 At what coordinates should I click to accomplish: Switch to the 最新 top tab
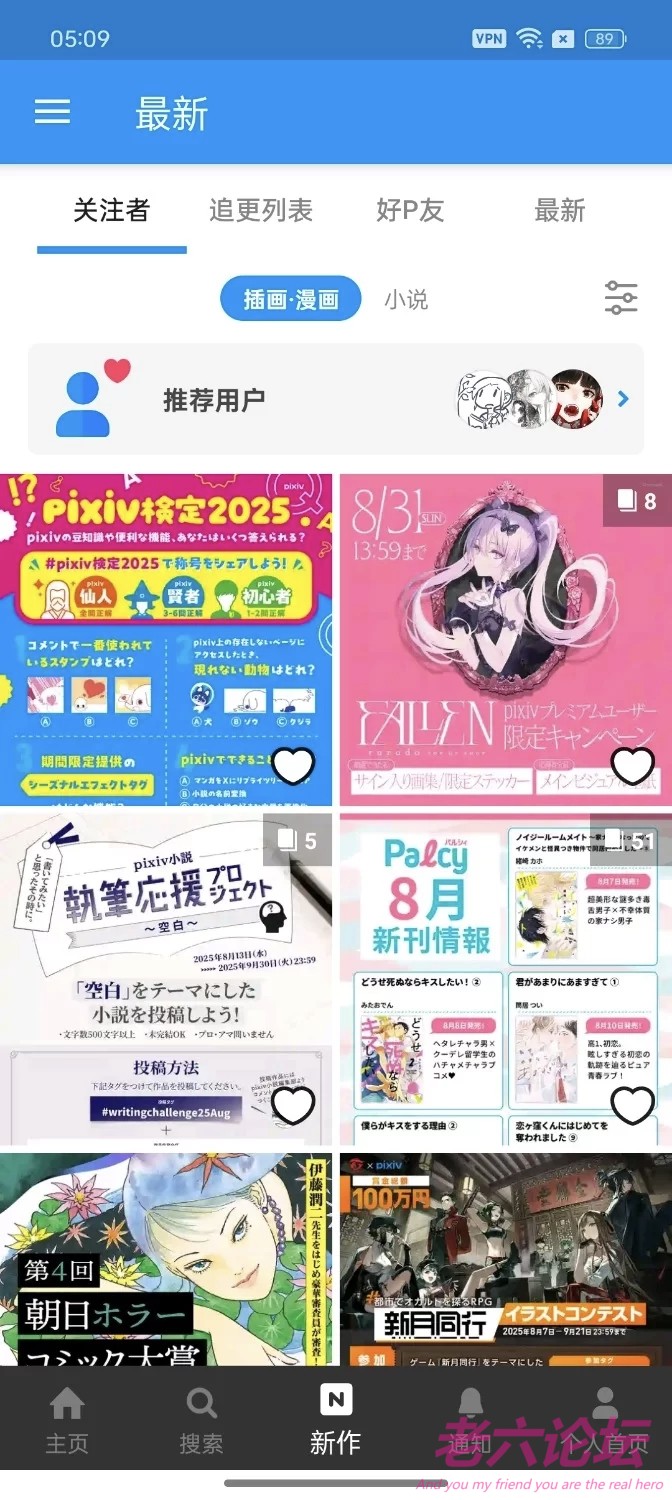(559, 210)
